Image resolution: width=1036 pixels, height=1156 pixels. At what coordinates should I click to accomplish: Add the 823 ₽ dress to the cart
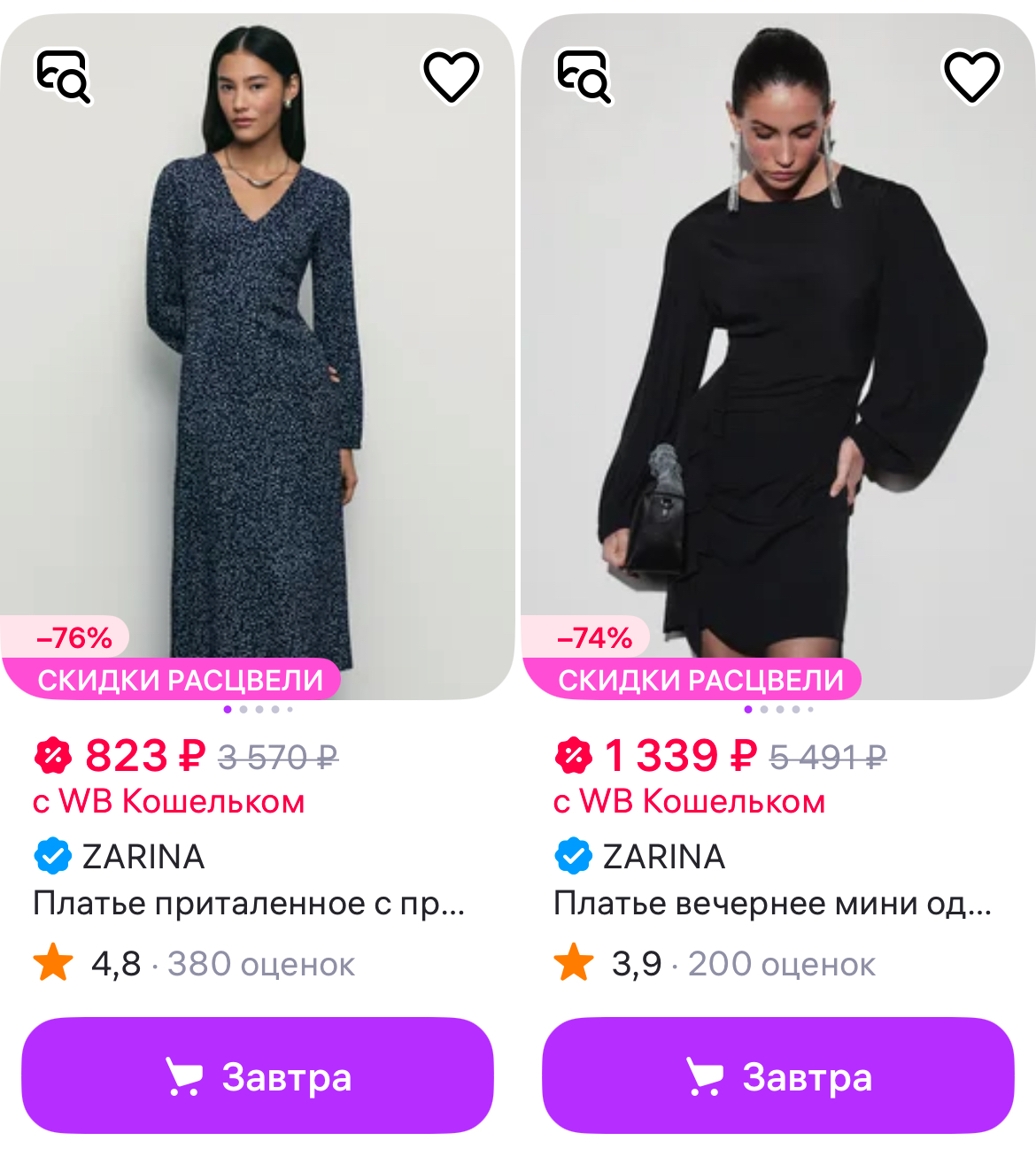coord(258,1076)
